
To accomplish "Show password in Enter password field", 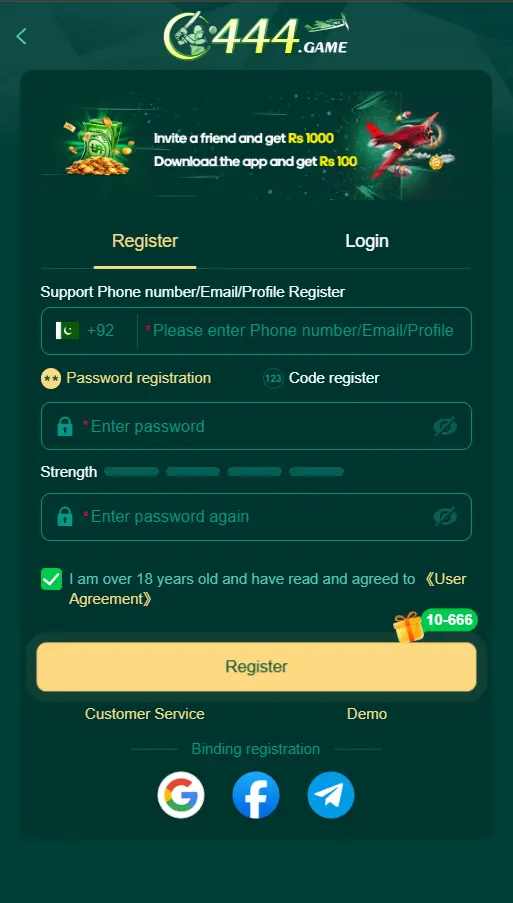I will click(445, 427).
